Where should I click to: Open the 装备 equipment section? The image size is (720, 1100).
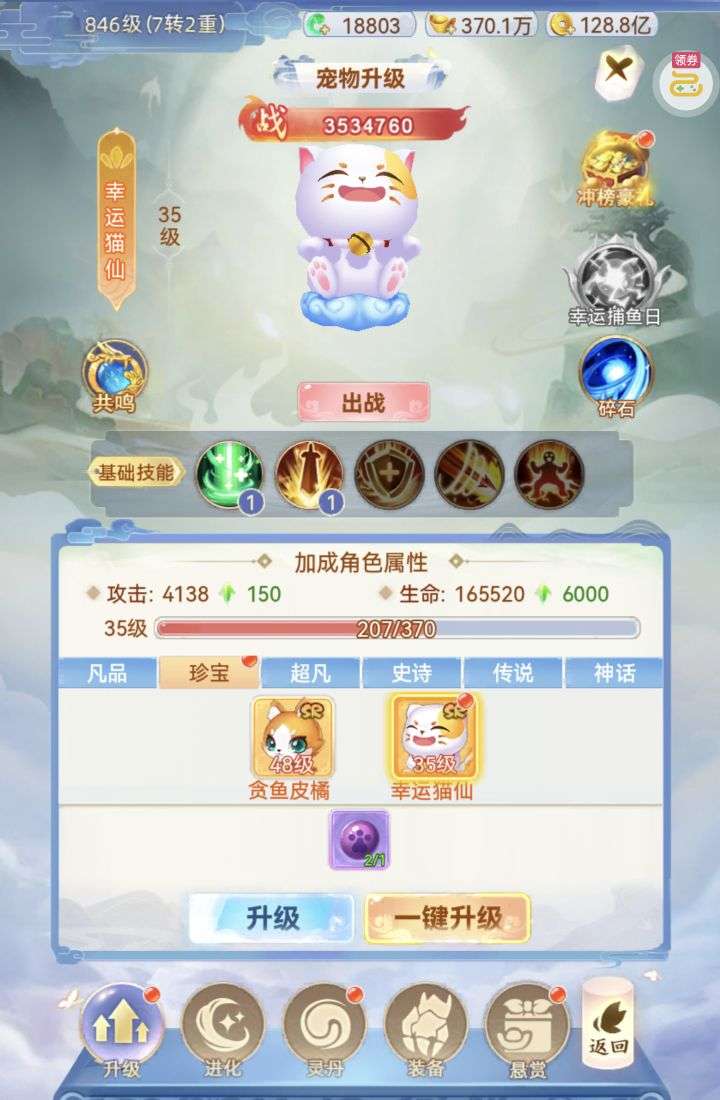click(x=426, y=1025)
